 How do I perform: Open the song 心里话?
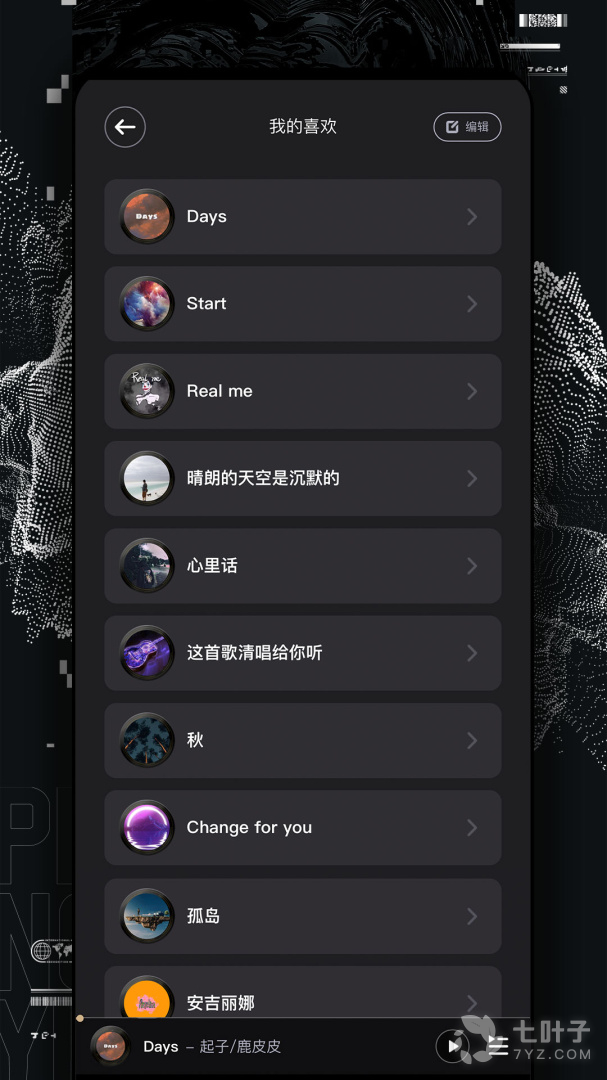tap(302, 566)
